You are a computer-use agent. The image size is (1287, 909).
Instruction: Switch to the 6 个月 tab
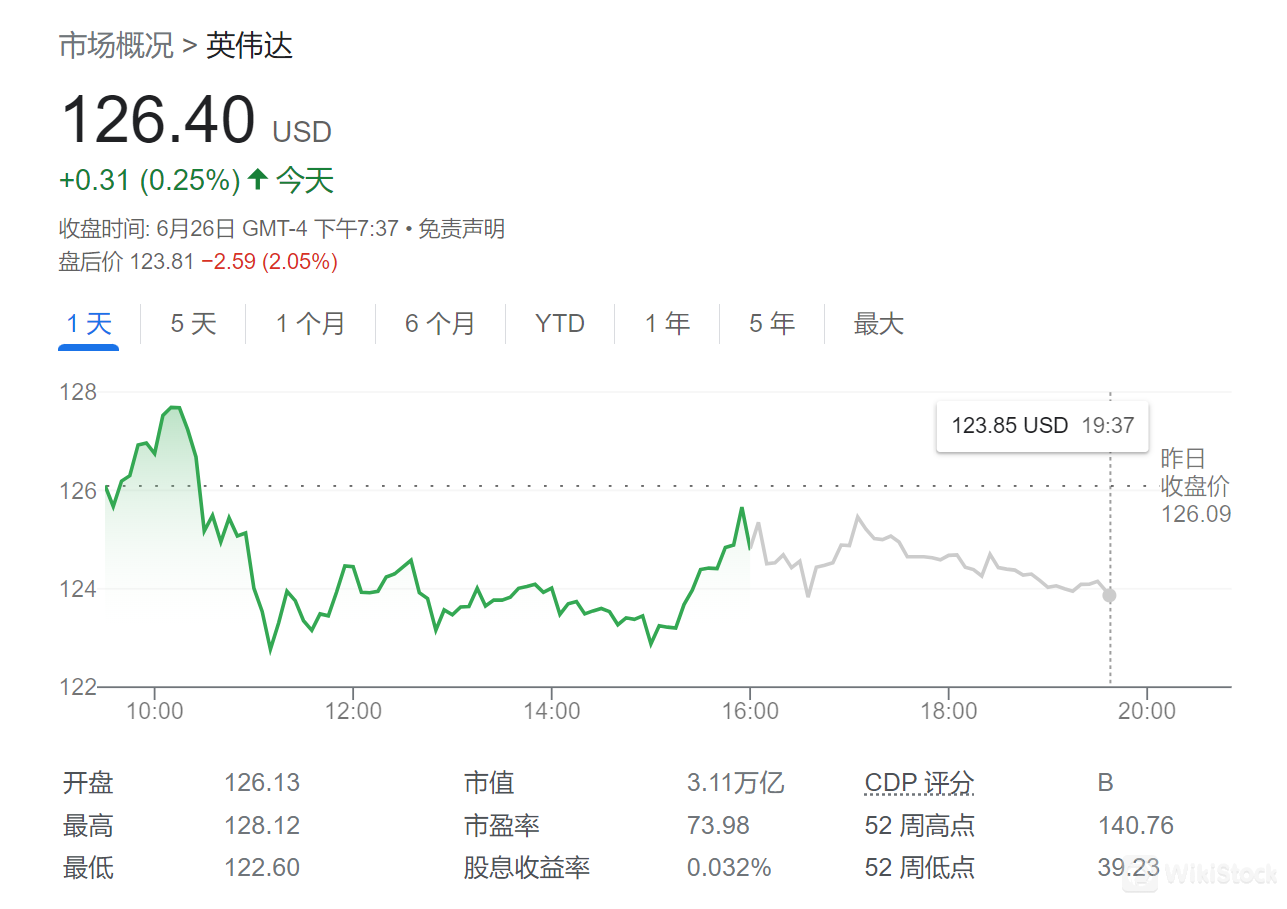[440, 324]
